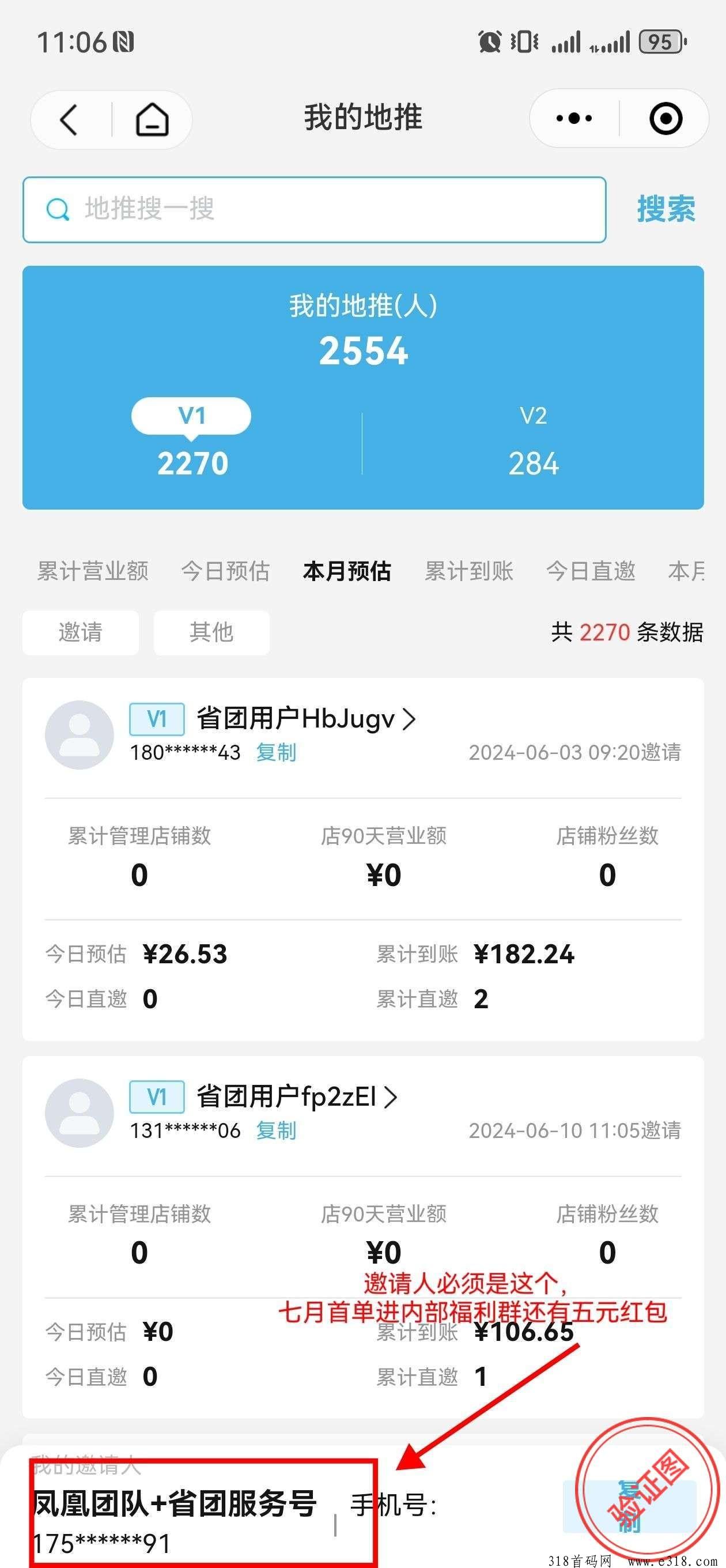The width and height of the screenshot is (726, 1568).
Task: Return to the mini-program home page
Action: click(152, 119)
